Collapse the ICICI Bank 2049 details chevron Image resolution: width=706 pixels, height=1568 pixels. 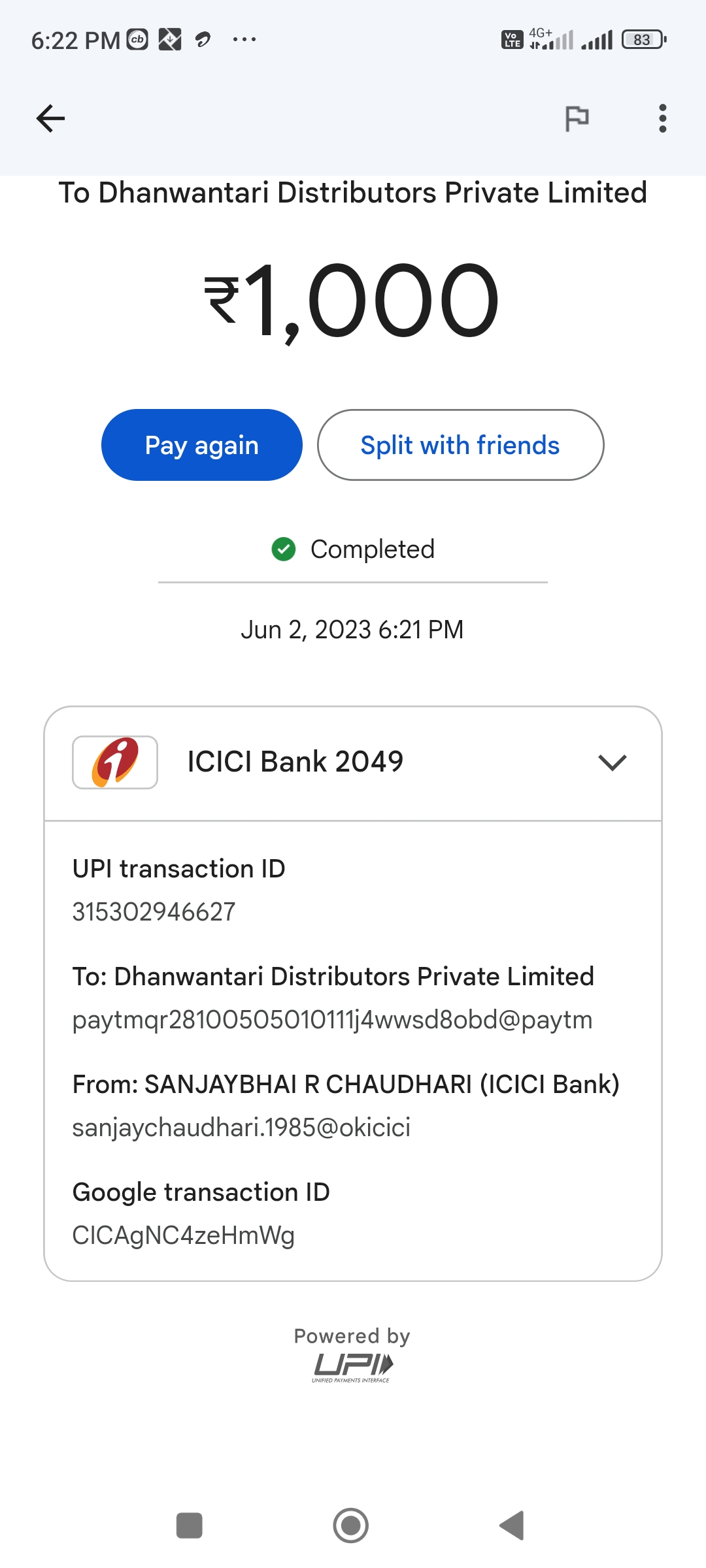(613, 762)
